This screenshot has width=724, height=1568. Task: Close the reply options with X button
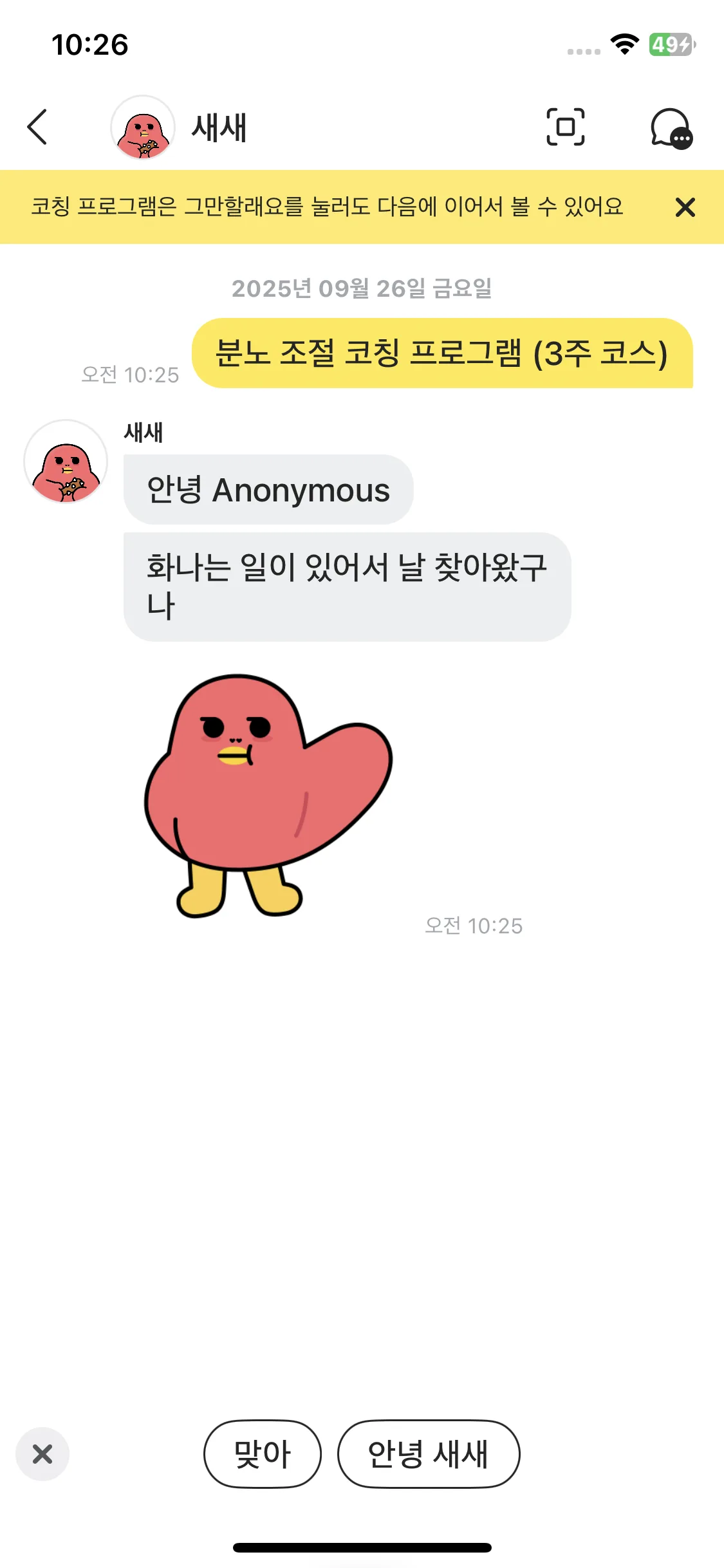pyautogui.click(x=42, y=1453)
